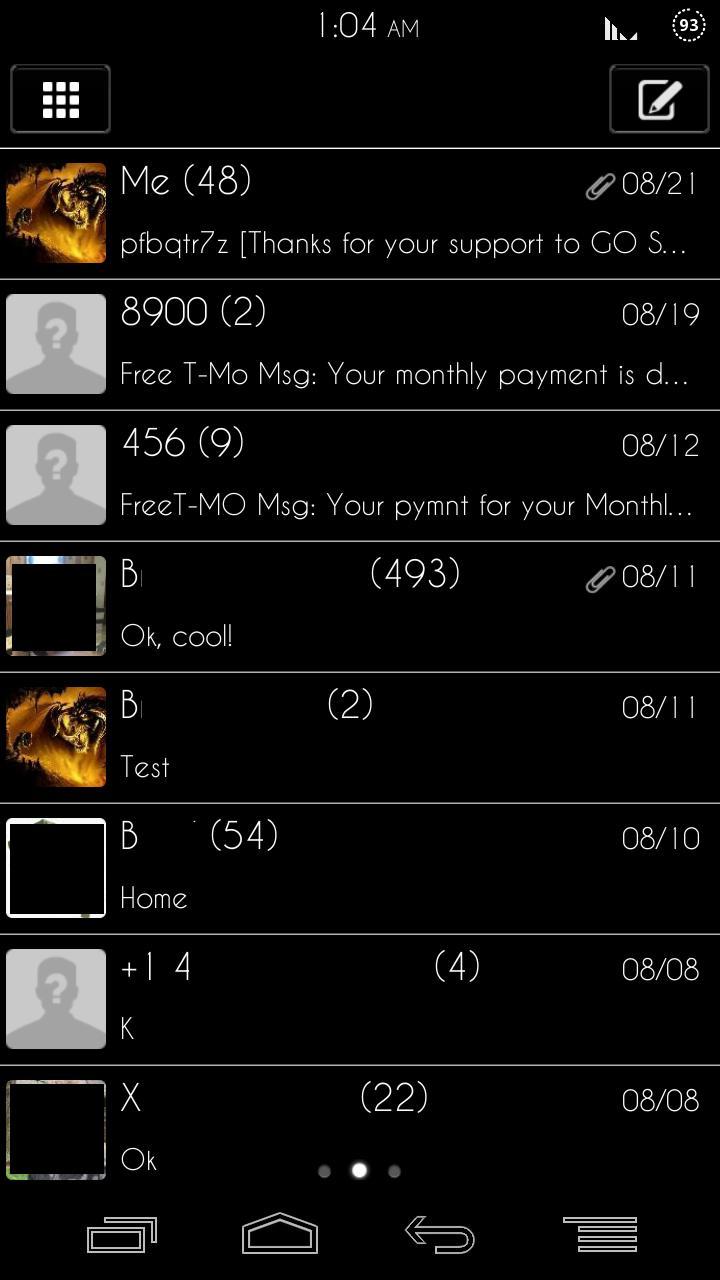
Task: Open the Me (48) conversation thread
Action: pos(360,212)
